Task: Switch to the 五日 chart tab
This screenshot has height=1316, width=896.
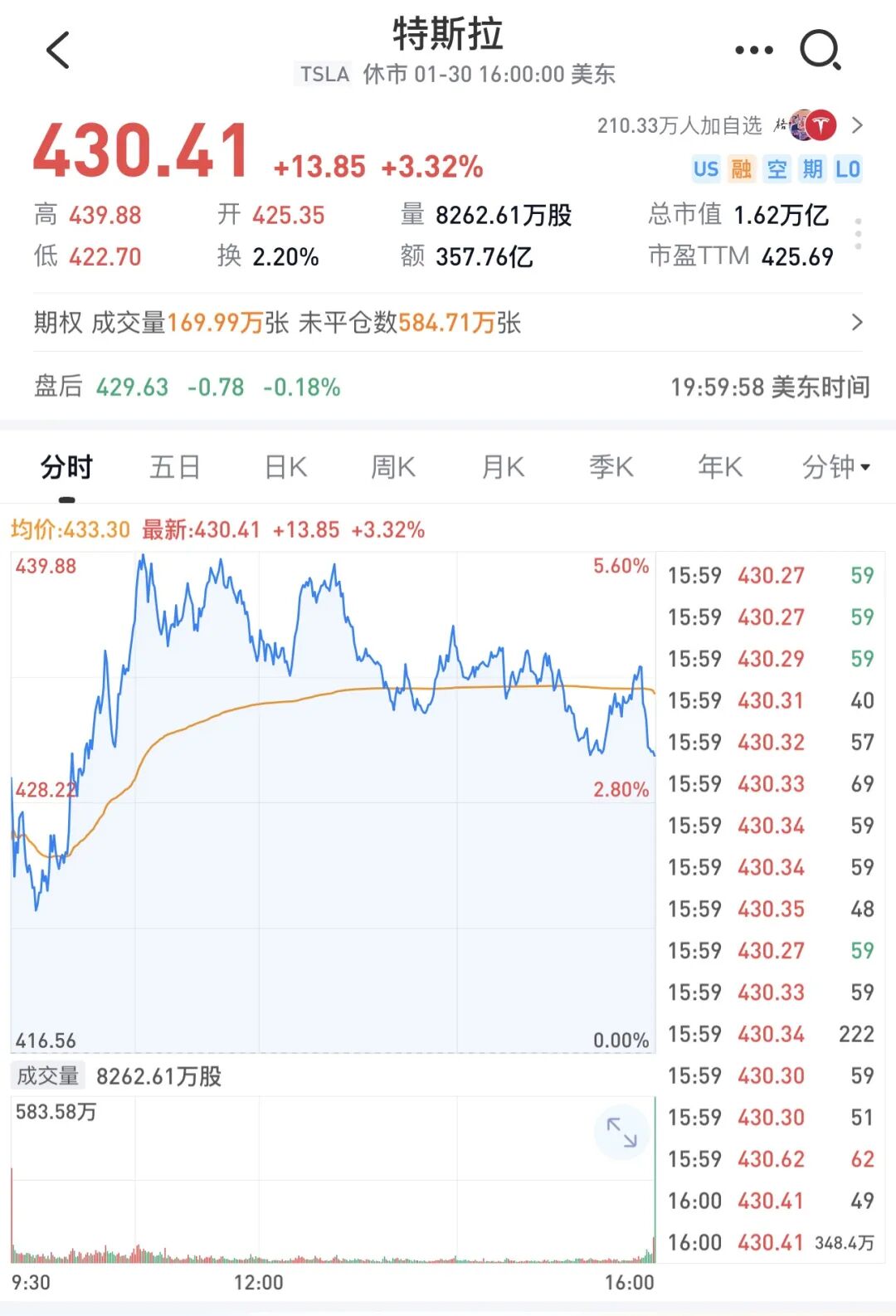Action: tap(174, 467)
